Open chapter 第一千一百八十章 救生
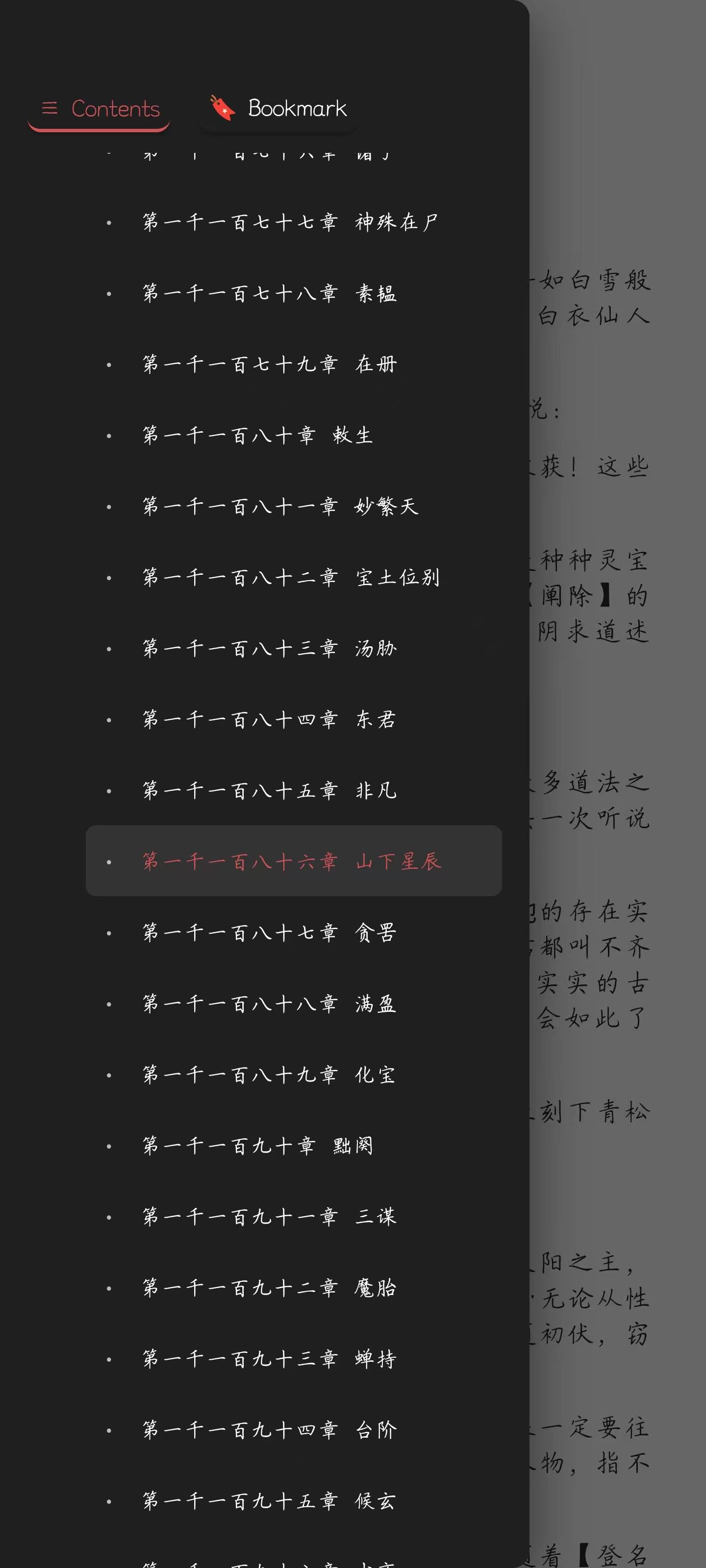This screenshot has width=706, height=1568. (257, 435)
